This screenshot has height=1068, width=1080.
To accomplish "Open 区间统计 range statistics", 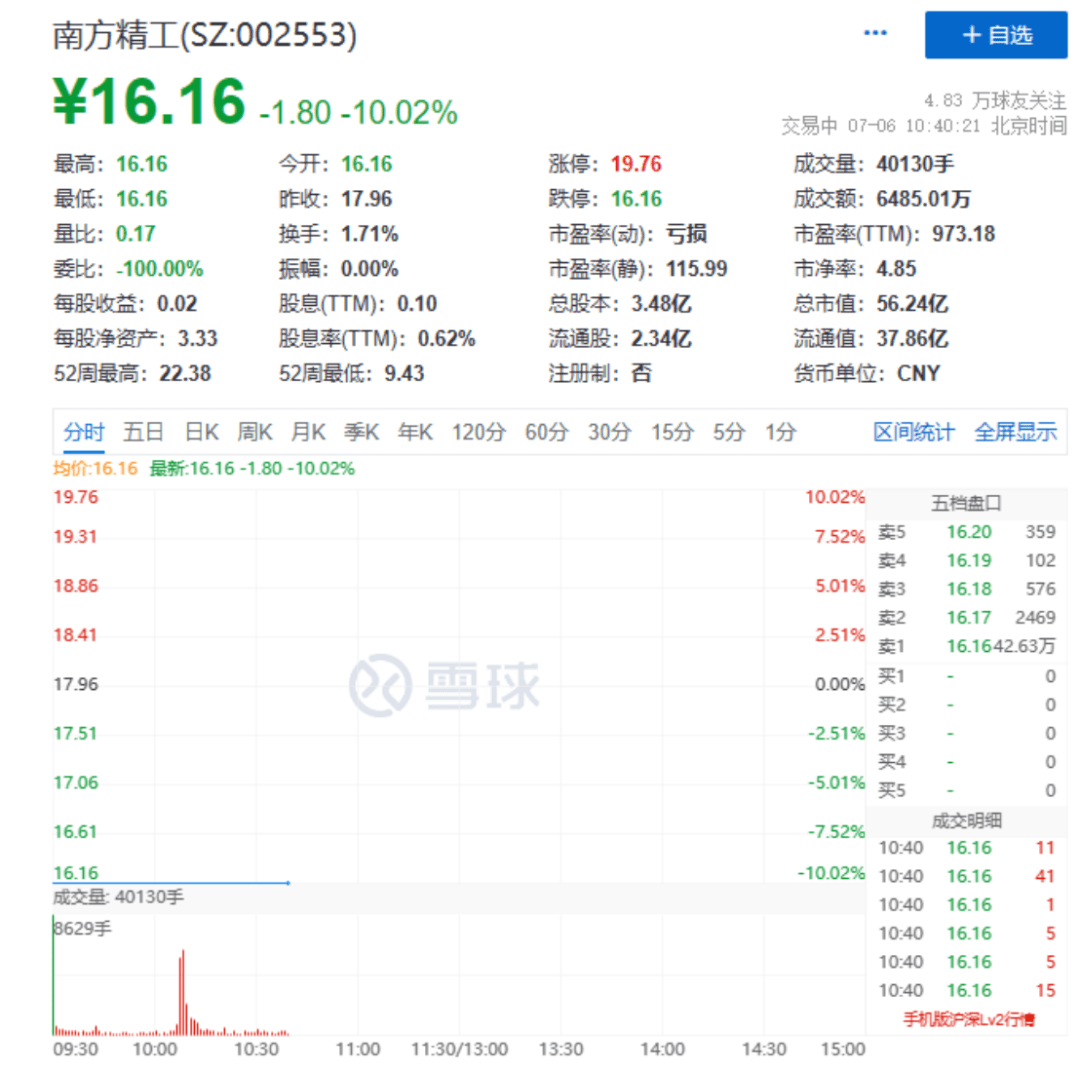I will point(914,433).
